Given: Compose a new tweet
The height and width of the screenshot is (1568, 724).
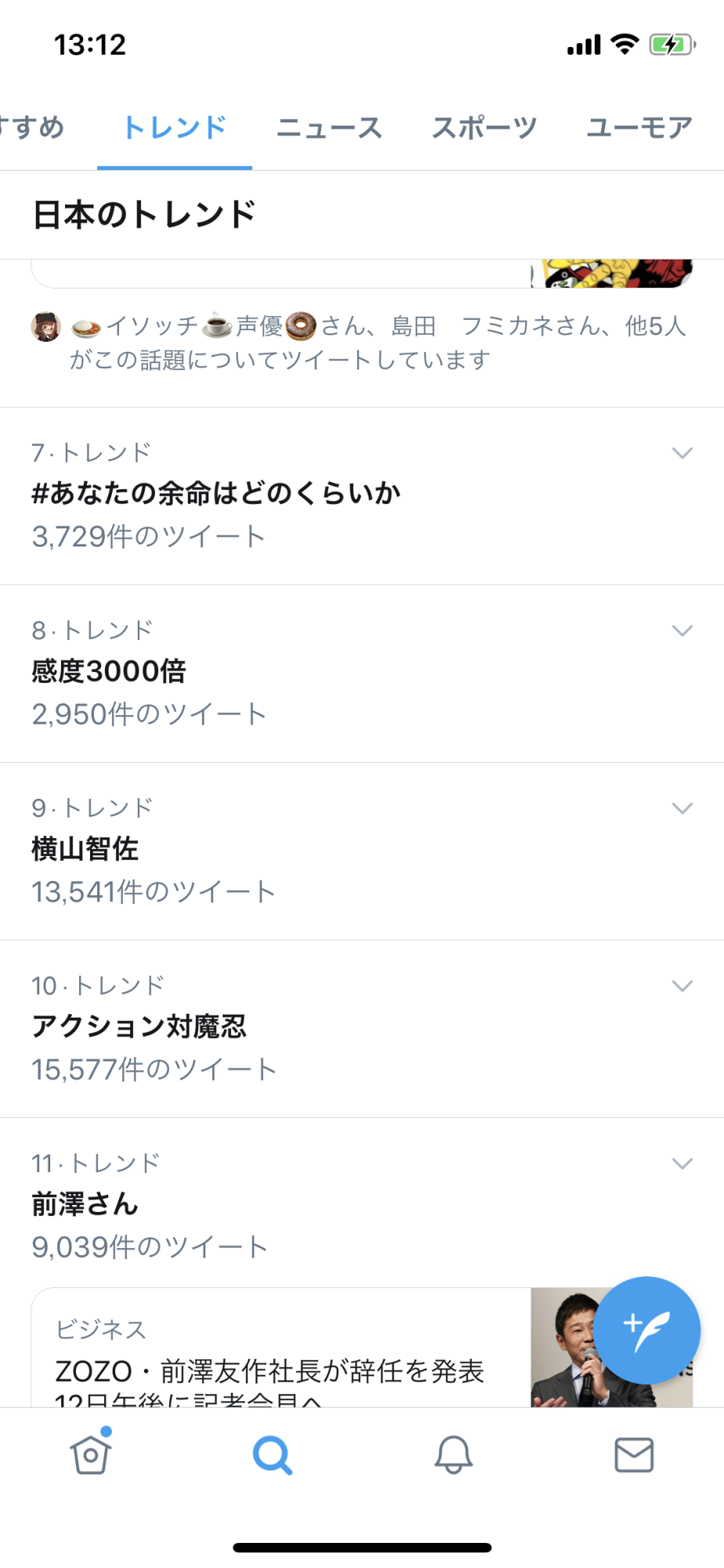Looking at the screenshot, I should (646, 1330).
